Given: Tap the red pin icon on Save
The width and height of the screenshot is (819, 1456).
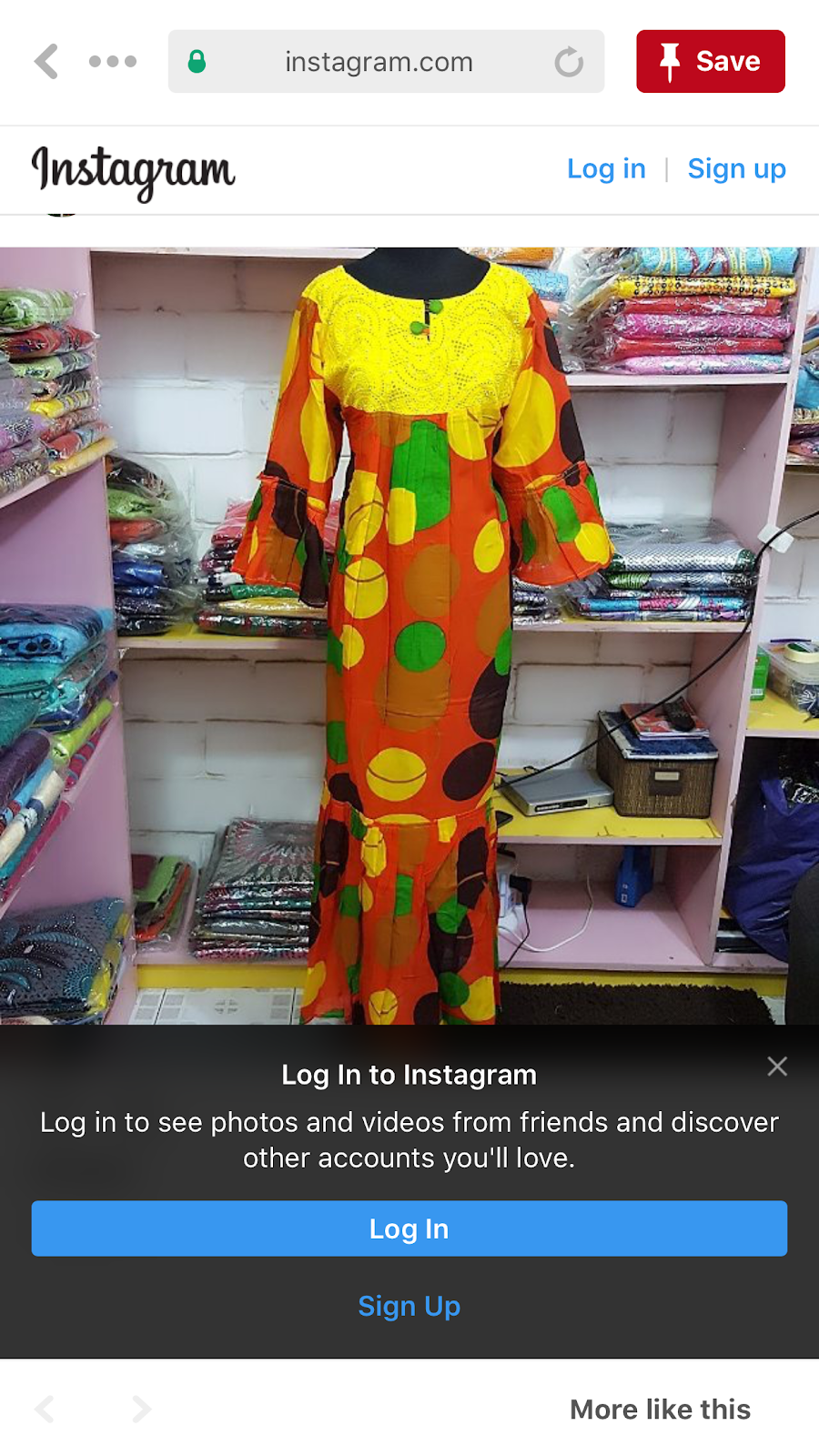Looking at the screenshot, I should click(671, 61).
